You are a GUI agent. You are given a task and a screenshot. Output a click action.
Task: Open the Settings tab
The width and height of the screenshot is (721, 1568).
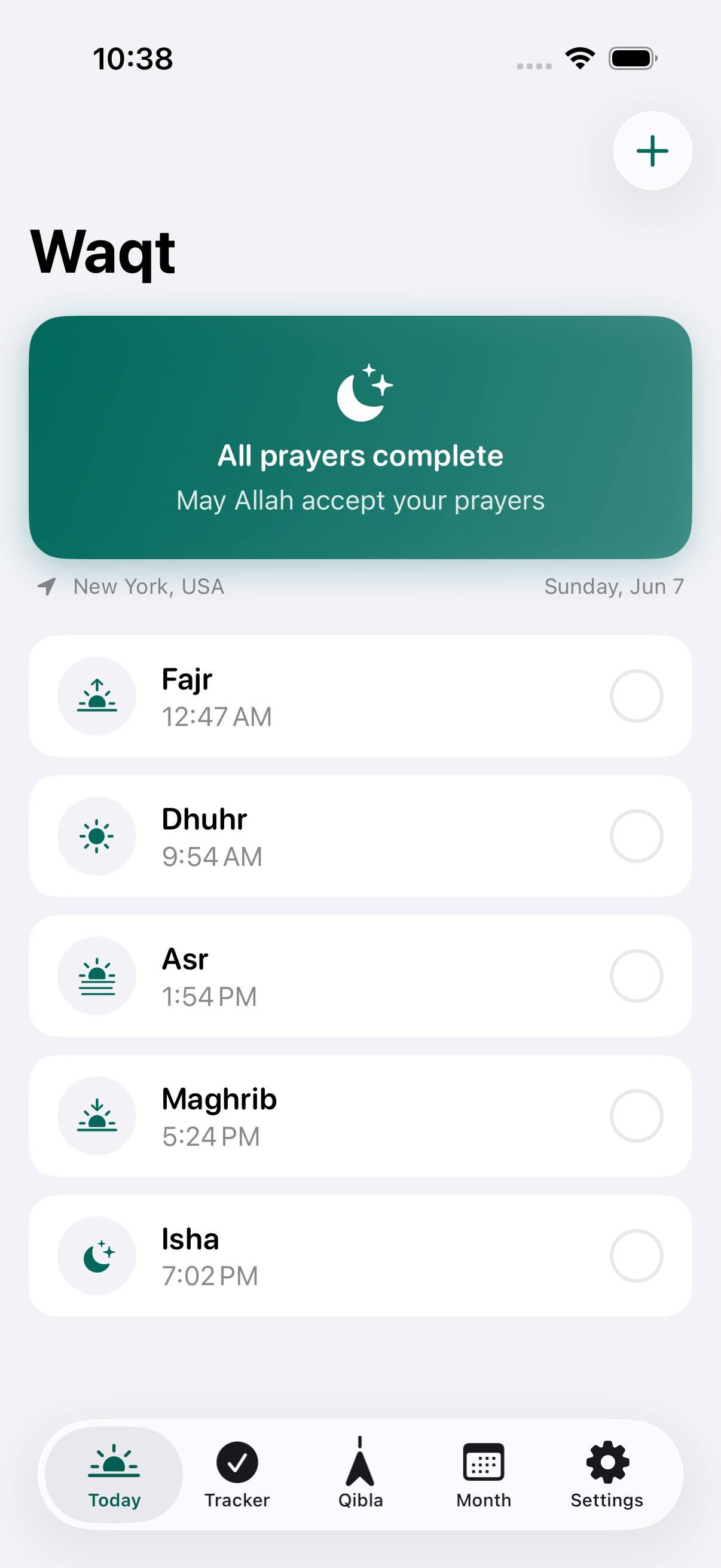point(607,1475)
